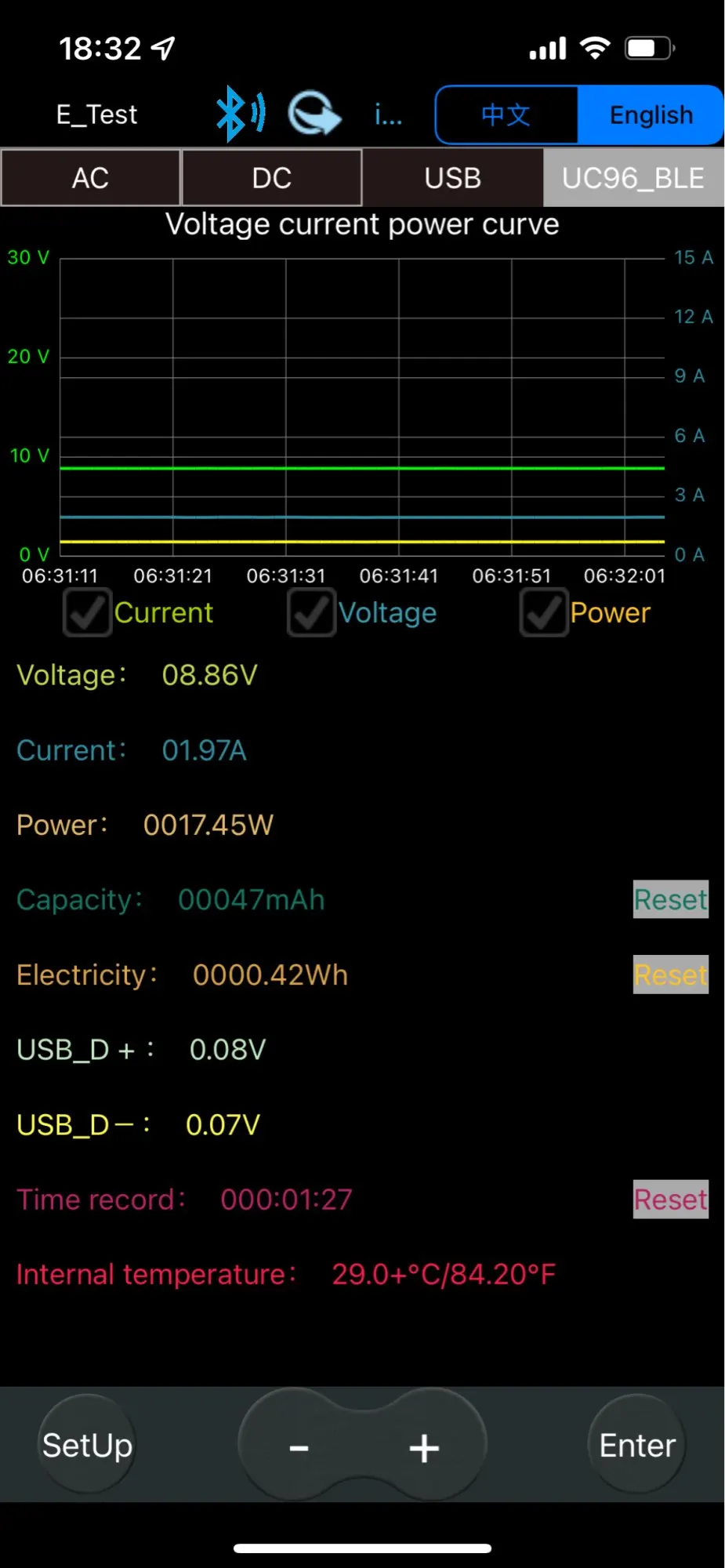Hide the Power curve checkbox

click(543, 612)
